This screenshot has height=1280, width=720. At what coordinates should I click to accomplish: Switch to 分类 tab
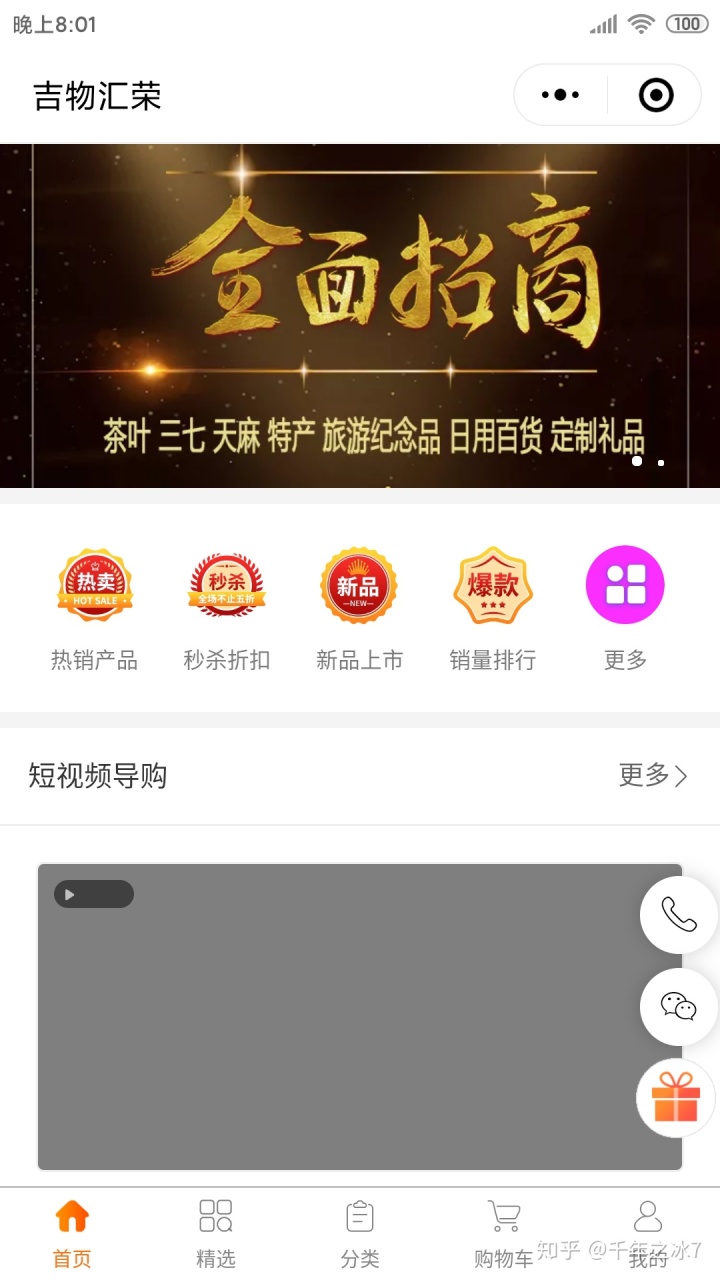[360, 1233]
